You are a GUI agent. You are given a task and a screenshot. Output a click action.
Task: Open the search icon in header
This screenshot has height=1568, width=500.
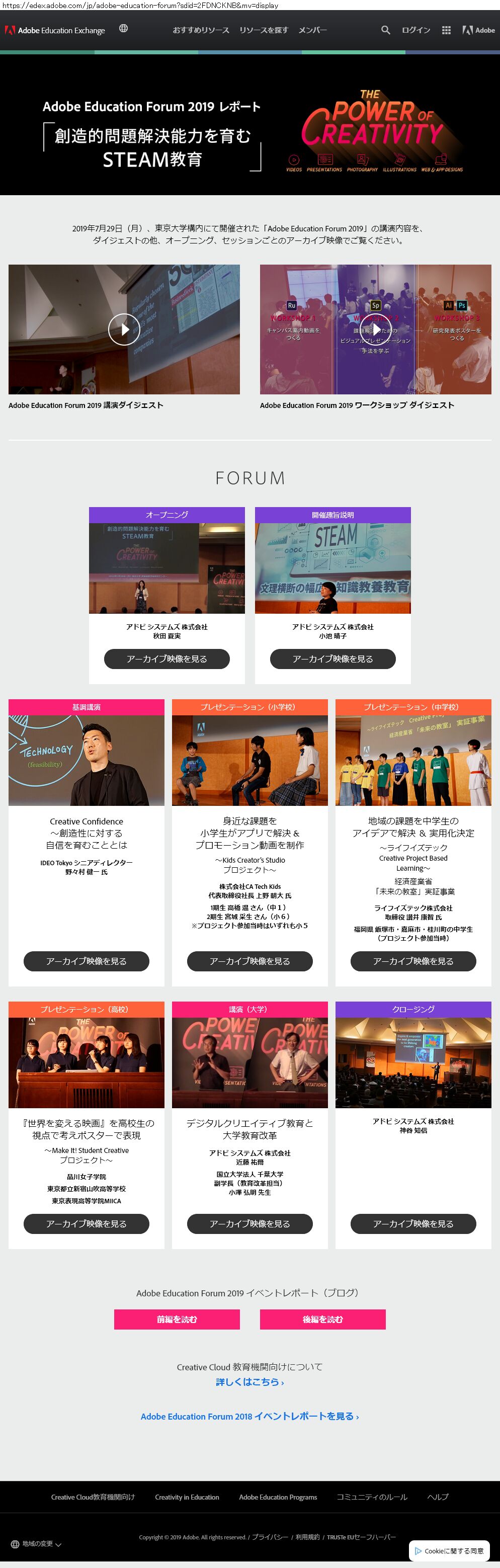coord(385,30)
